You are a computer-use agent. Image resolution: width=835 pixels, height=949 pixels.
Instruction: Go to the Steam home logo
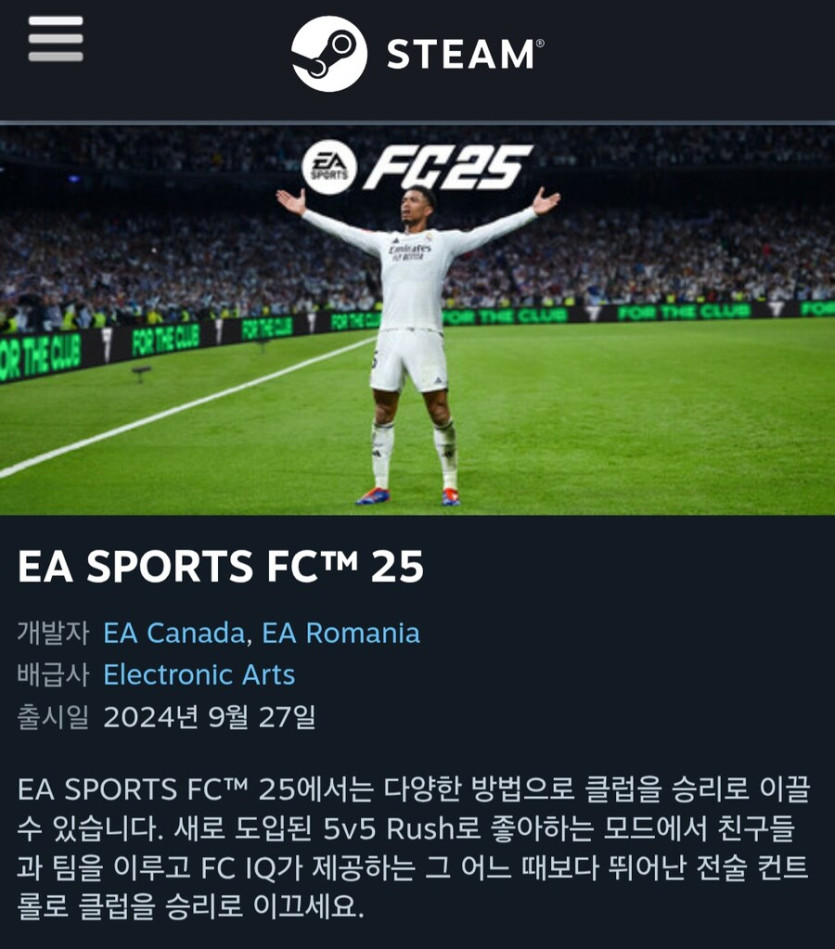417,53
